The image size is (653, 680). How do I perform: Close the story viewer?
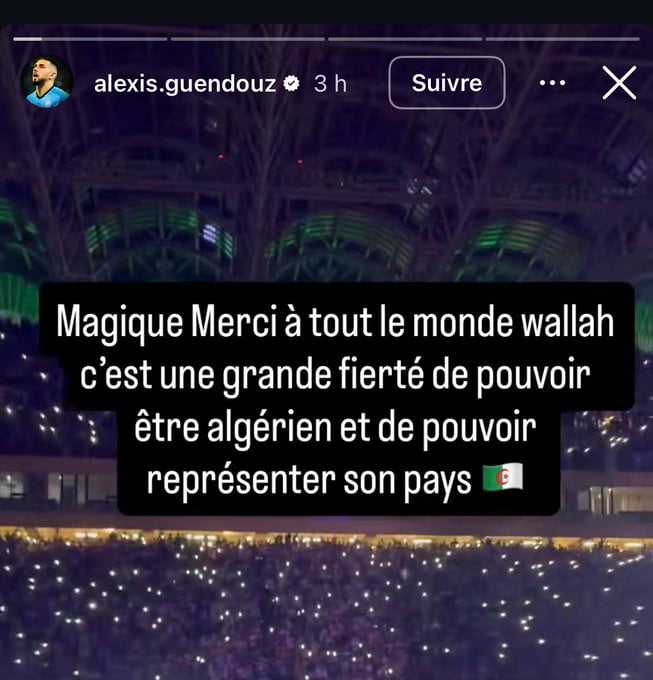pyautogui.click(x=620, y=84)
